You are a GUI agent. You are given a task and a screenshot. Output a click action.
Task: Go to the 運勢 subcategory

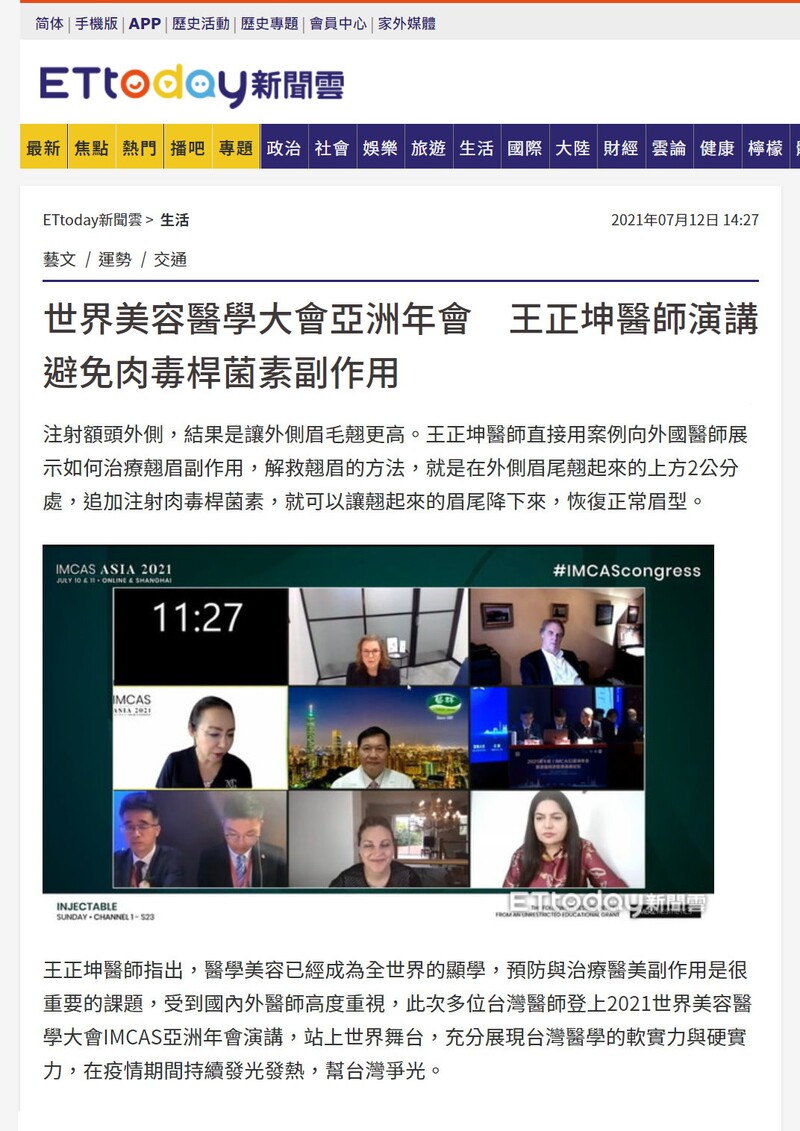pos(115,259)
